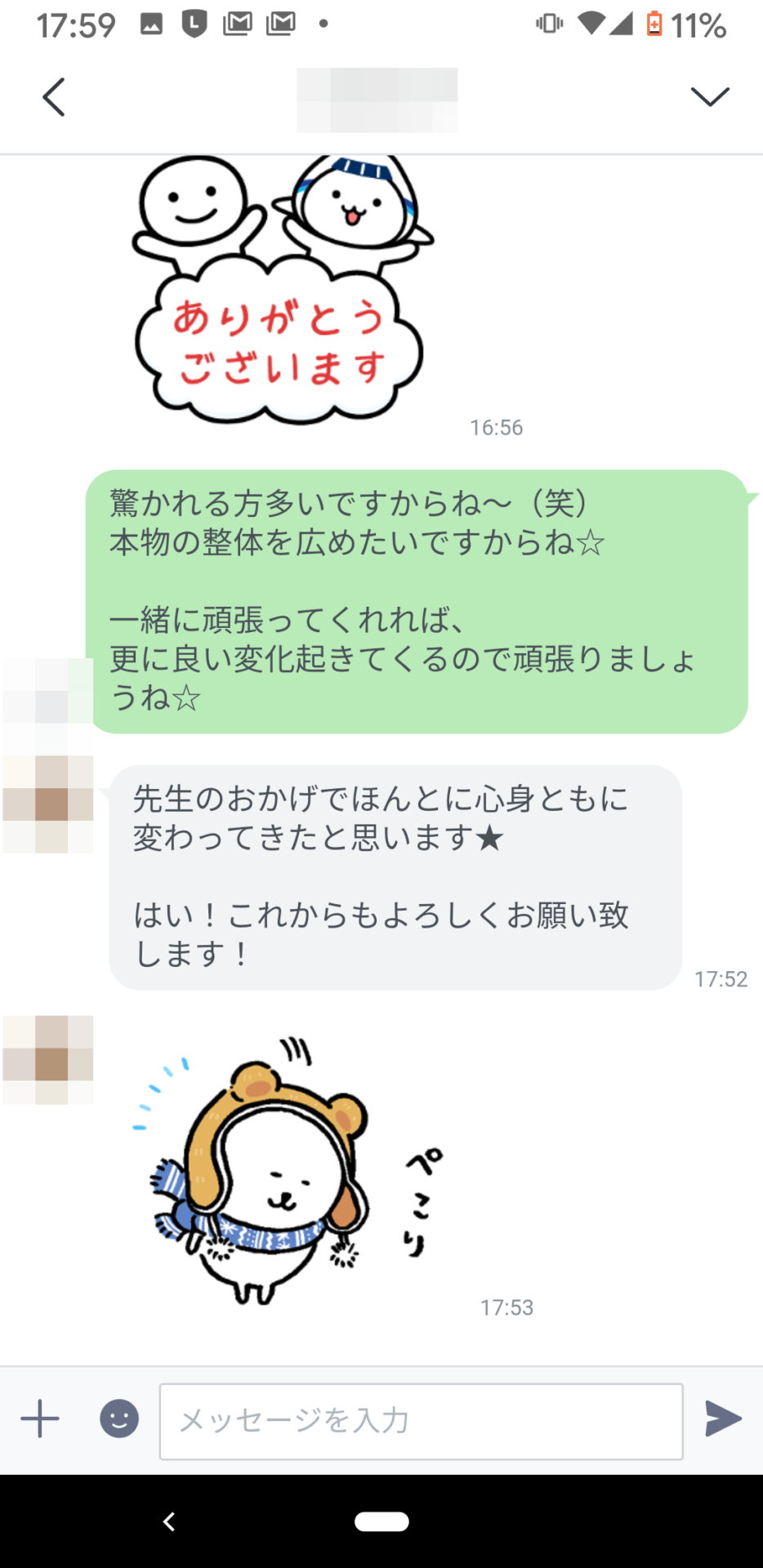Open the emoji and sticker picker
763x1568 pixels.
[119, 1419]
